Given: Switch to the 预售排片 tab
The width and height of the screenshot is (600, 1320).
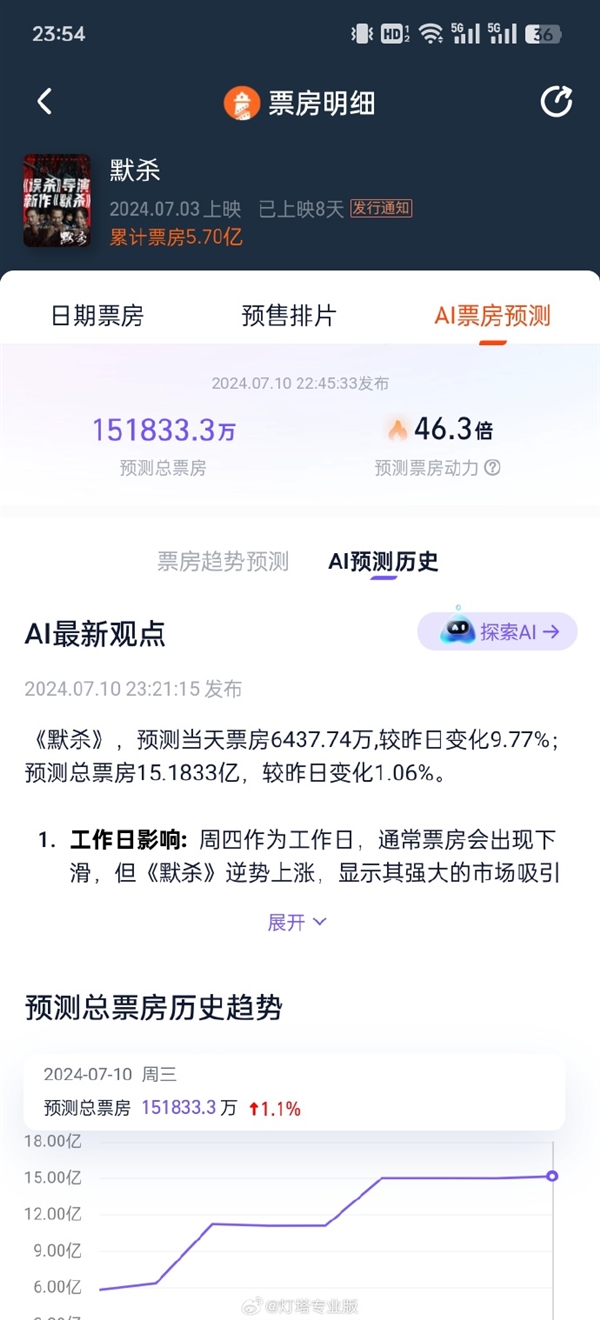Looking at the screenshot, I should (x=289, y=316).
